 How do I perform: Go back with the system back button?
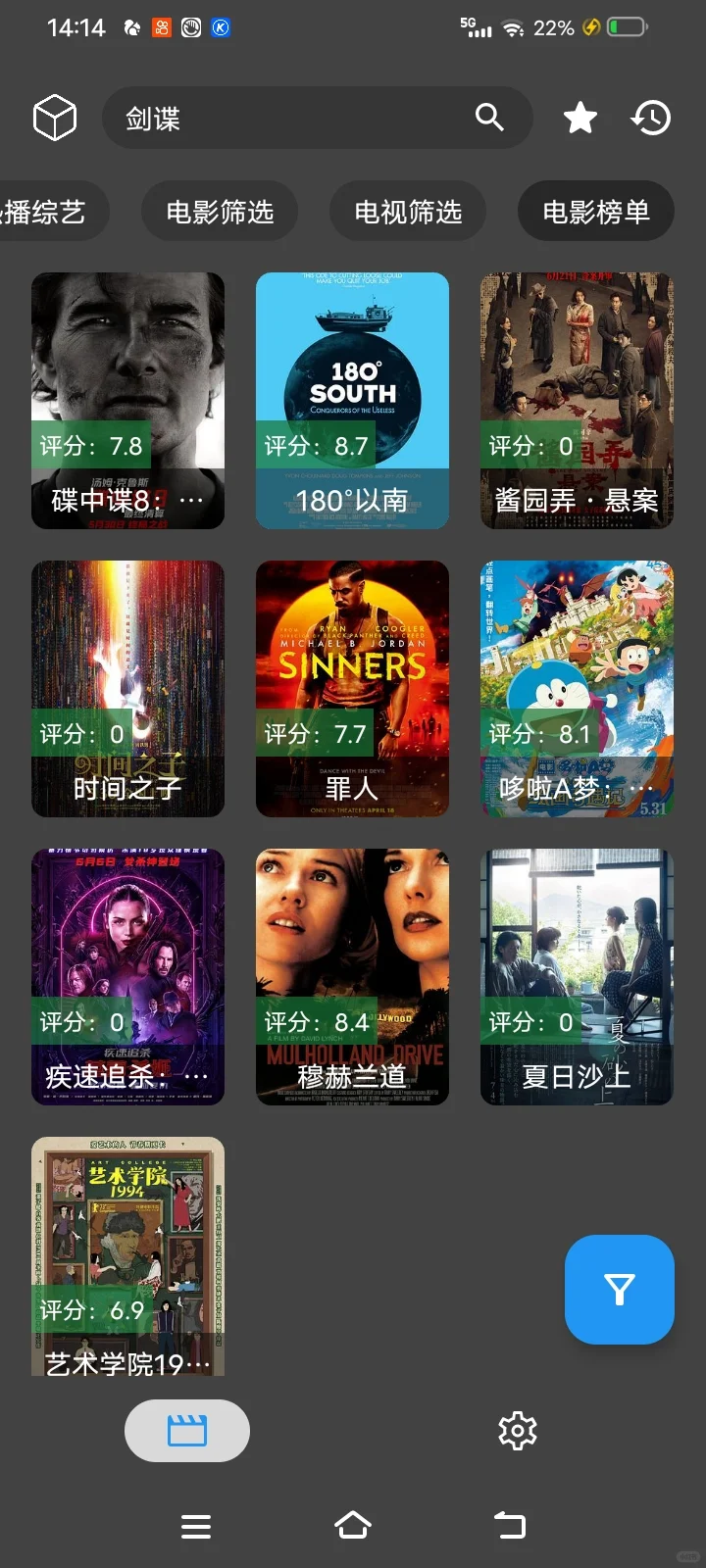point(510,1526)
